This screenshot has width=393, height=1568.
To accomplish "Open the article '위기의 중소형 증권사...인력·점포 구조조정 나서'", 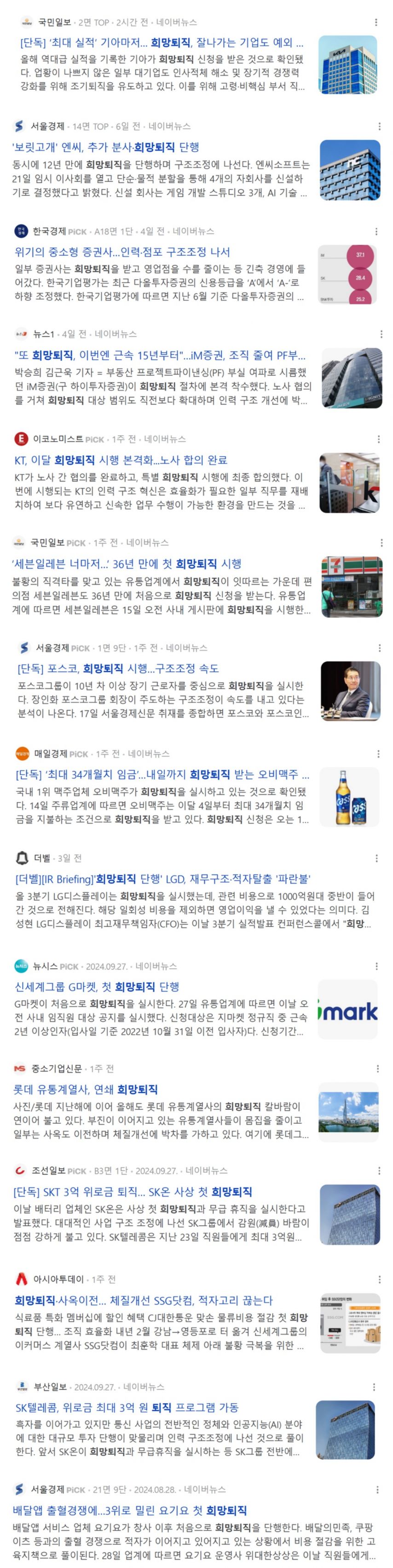I will click(x=122, y=252).
